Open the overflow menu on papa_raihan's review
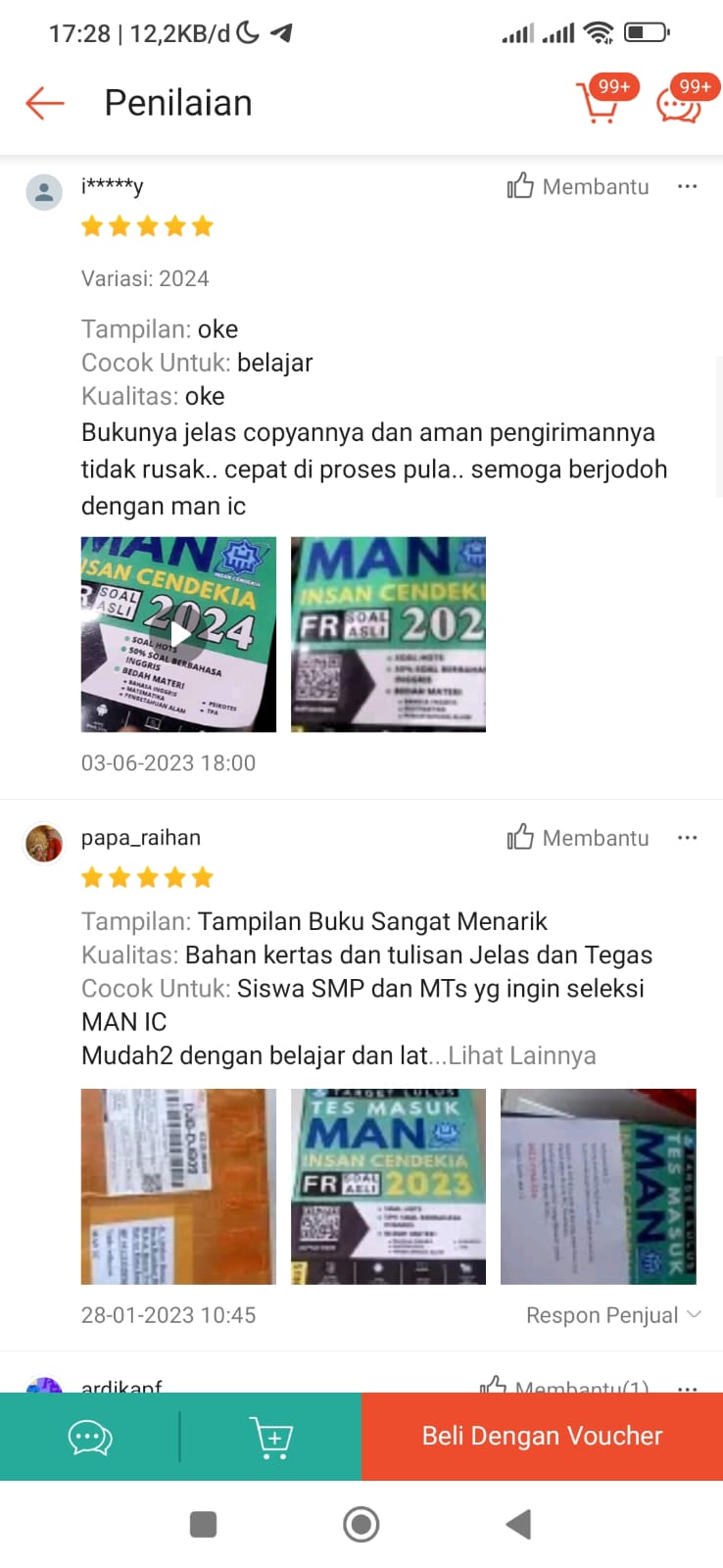 click(x=687, y=838)
